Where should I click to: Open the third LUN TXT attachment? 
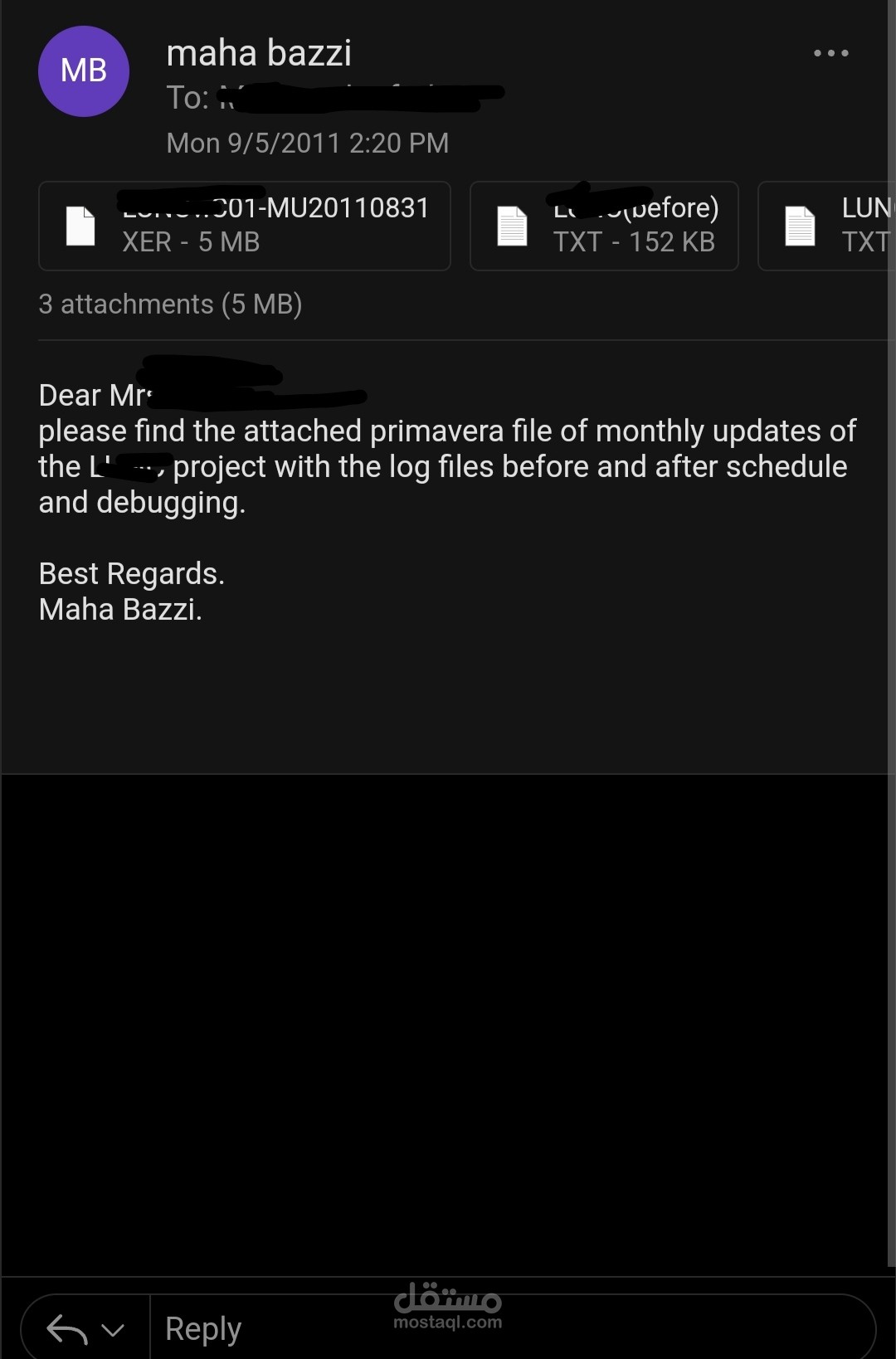(826, 226)
